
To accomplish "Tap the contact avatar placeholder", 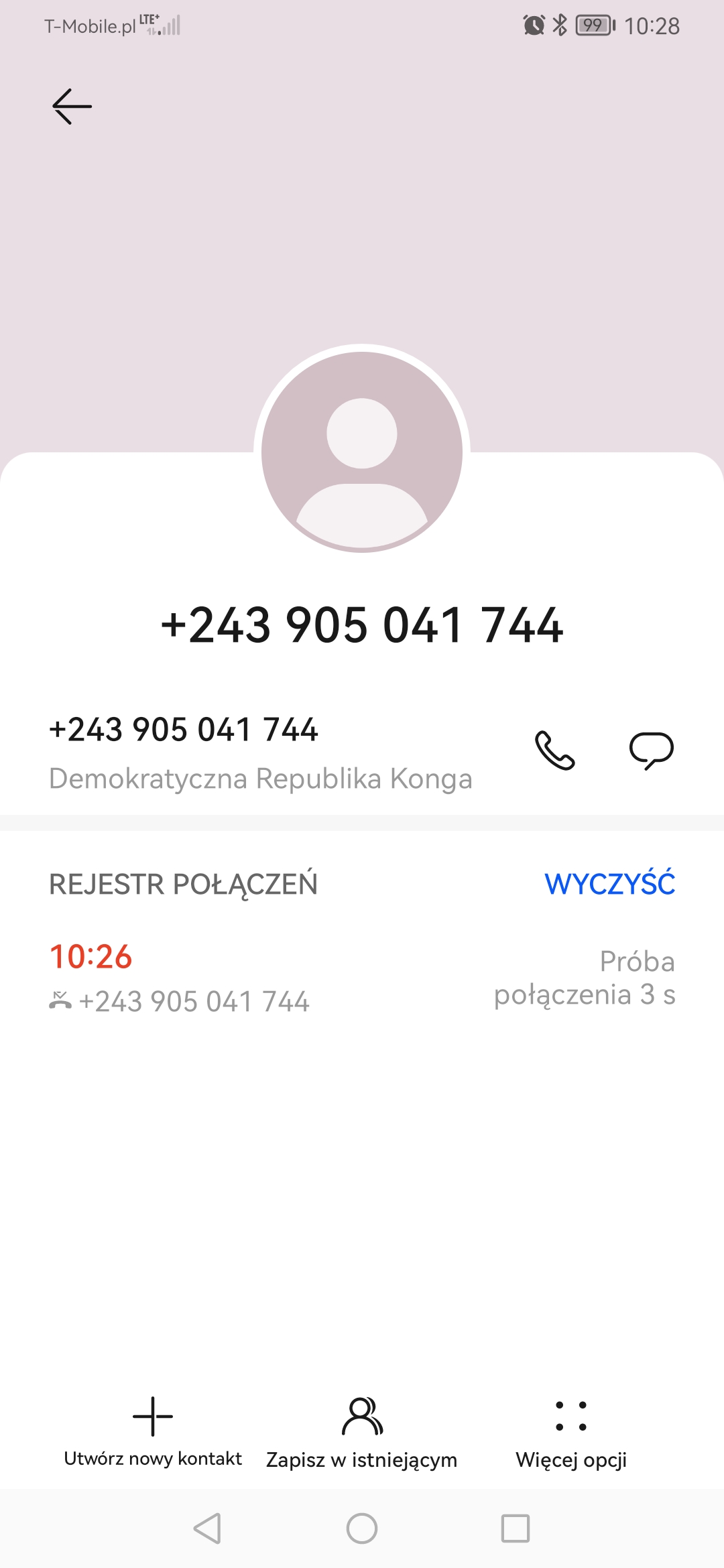I will pyautogui.click(x=362, y=452).
